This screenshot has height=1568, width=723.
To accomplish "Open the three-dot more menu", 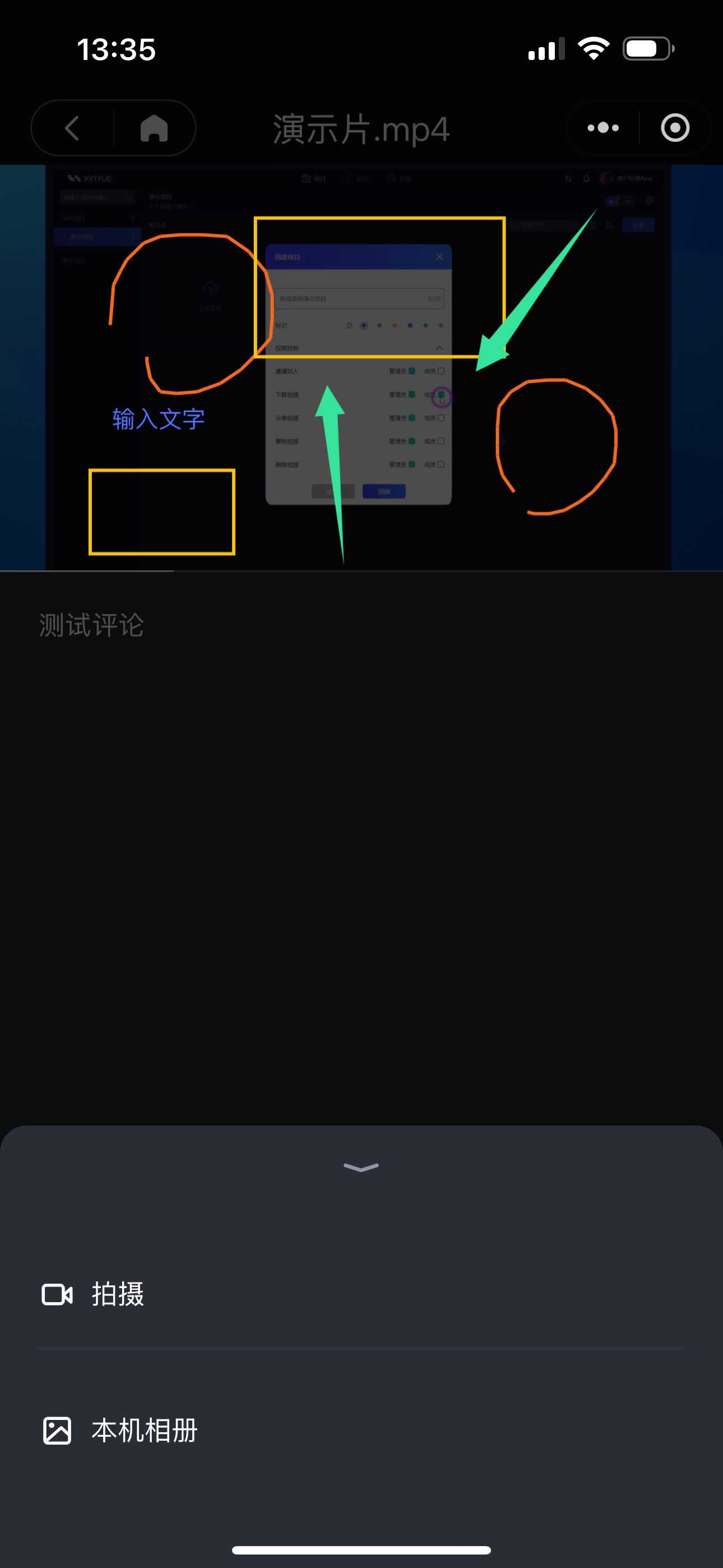I will (x=602, y=128).
